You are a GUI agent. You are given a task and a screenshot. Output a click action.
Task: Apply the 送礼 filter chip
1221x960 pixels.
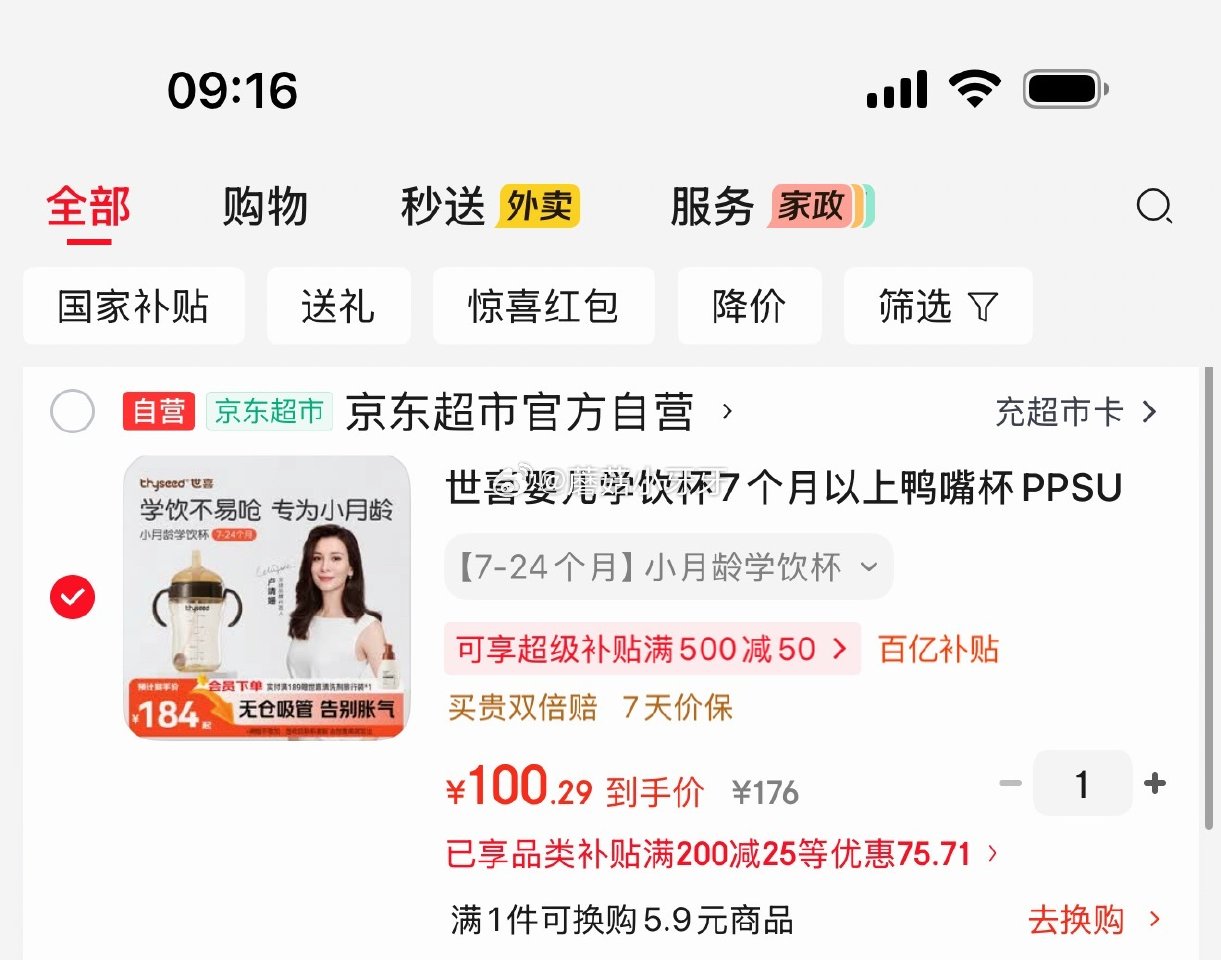coord(338,306)
